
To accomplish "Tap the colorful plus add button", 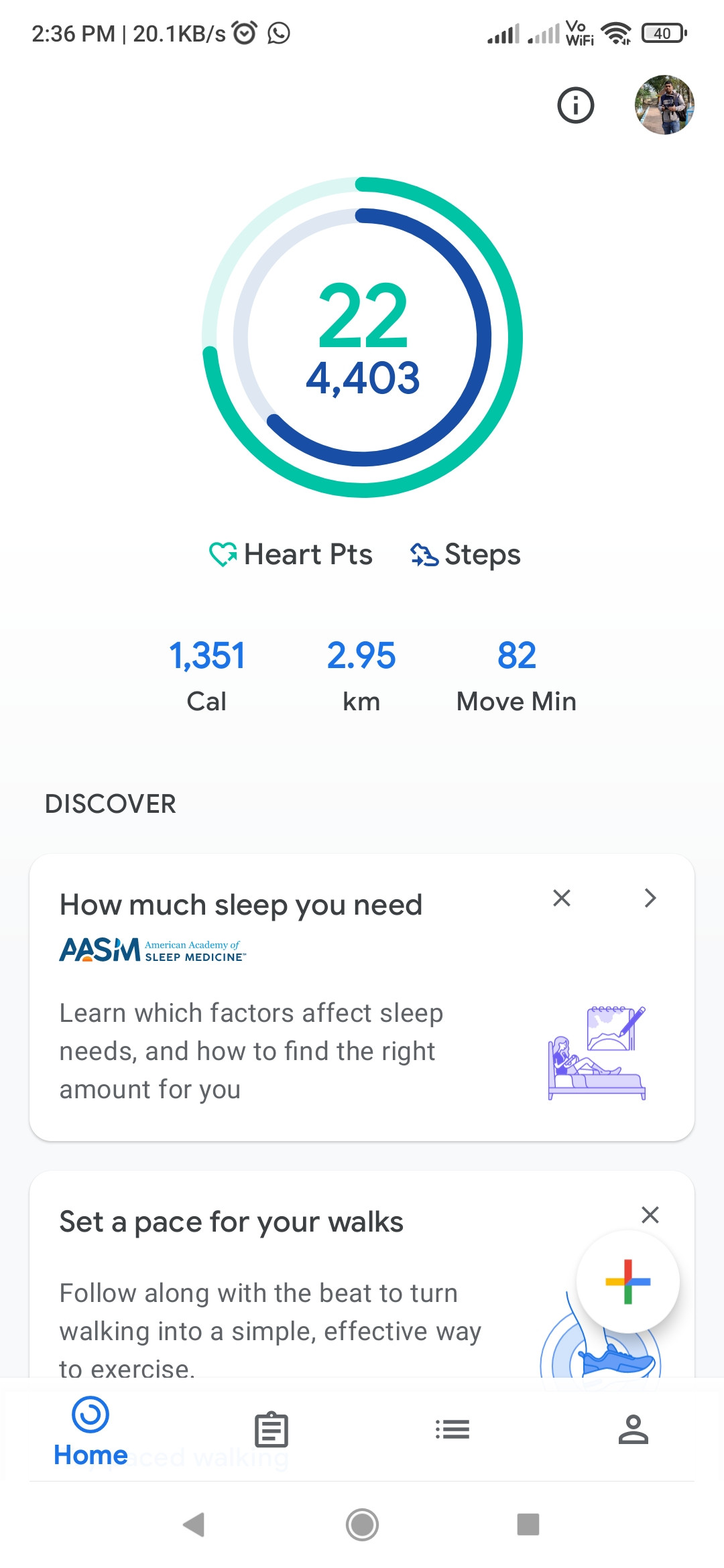I will pyautogui.click(x=627, y=1281).
